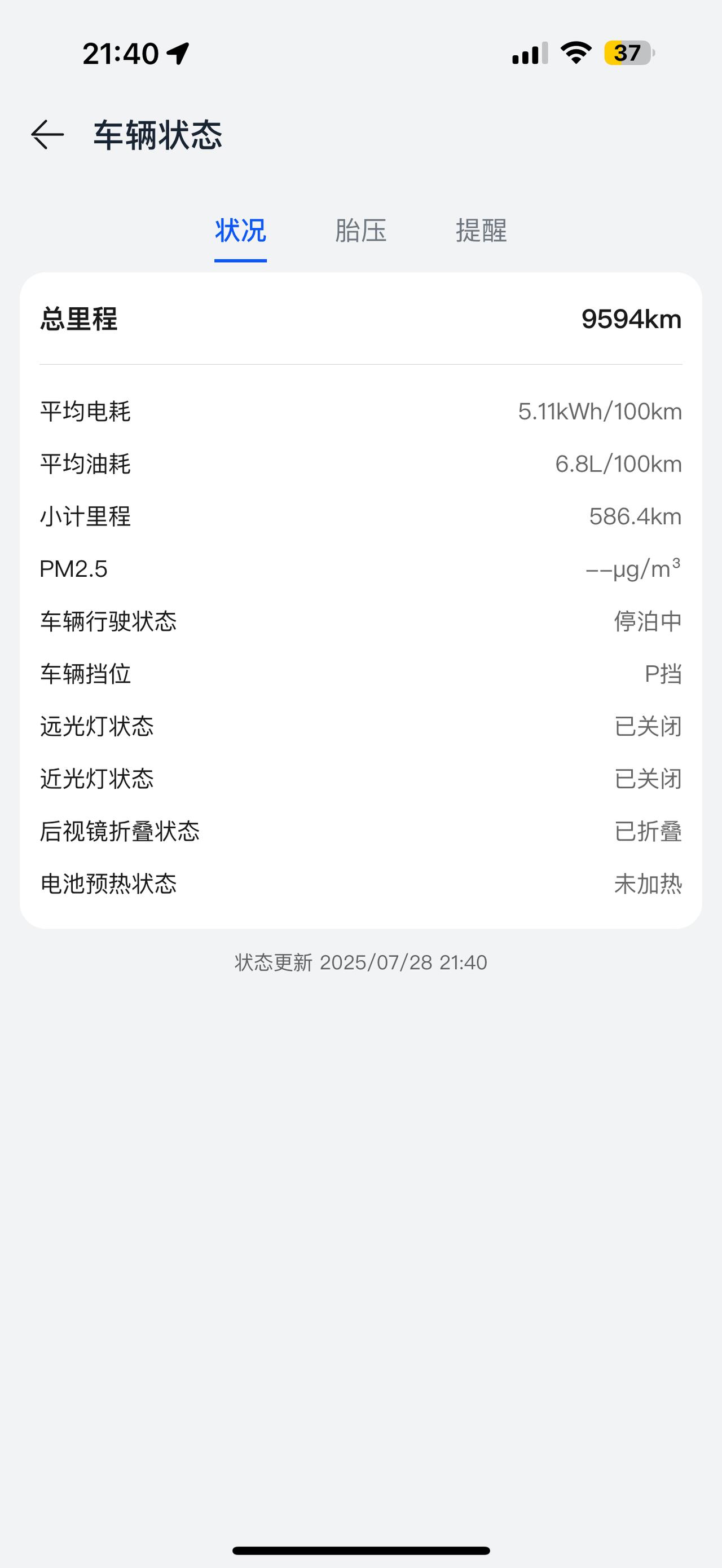Go back from the 车辆状态 page
722x1568 pixels.
(47, 135)
